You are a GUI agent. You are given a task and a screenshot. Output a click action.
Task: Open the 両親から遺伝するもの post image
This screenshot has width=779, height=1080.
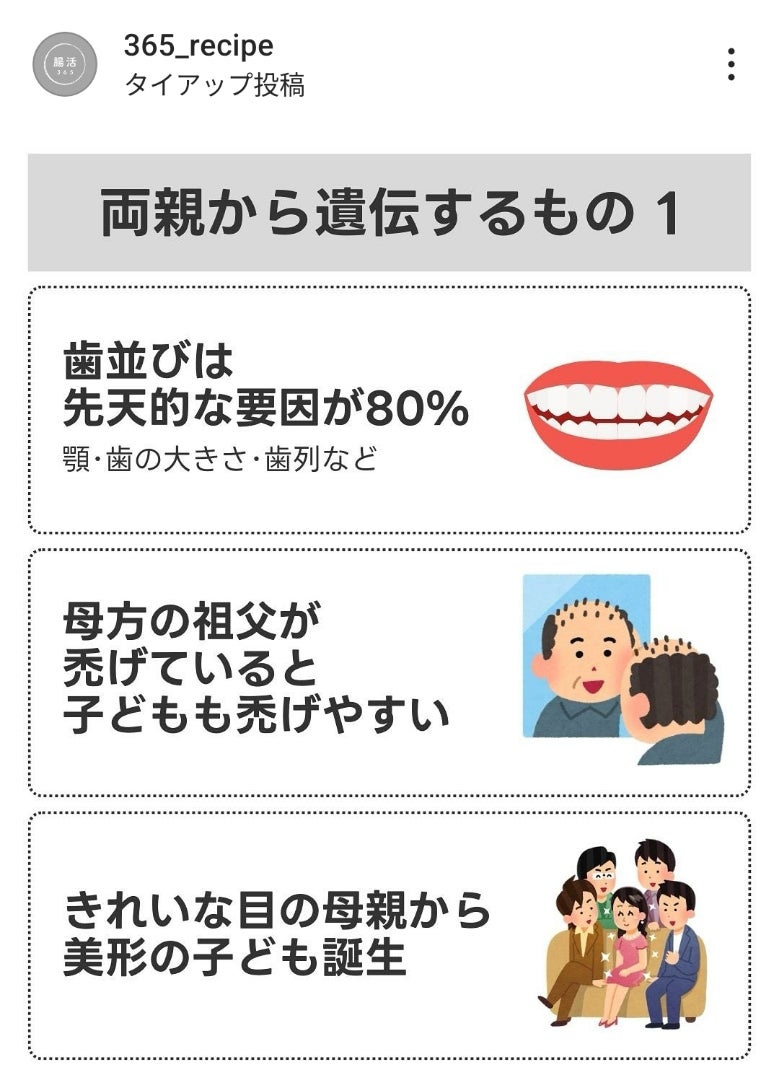pyautogui.click(x=389, y=600)
